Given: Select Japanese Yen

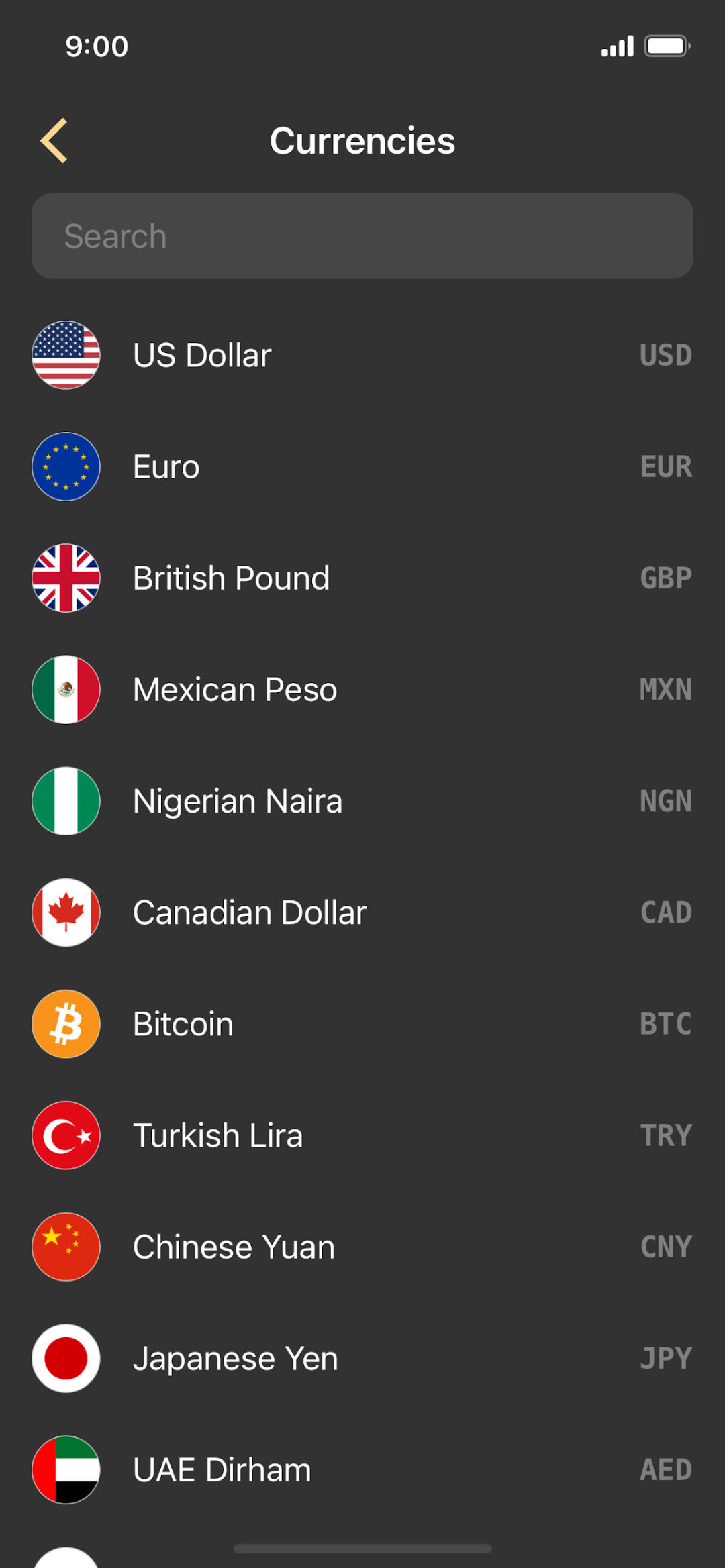Looking at the screenshot, I should click(x=362, y=1357).
